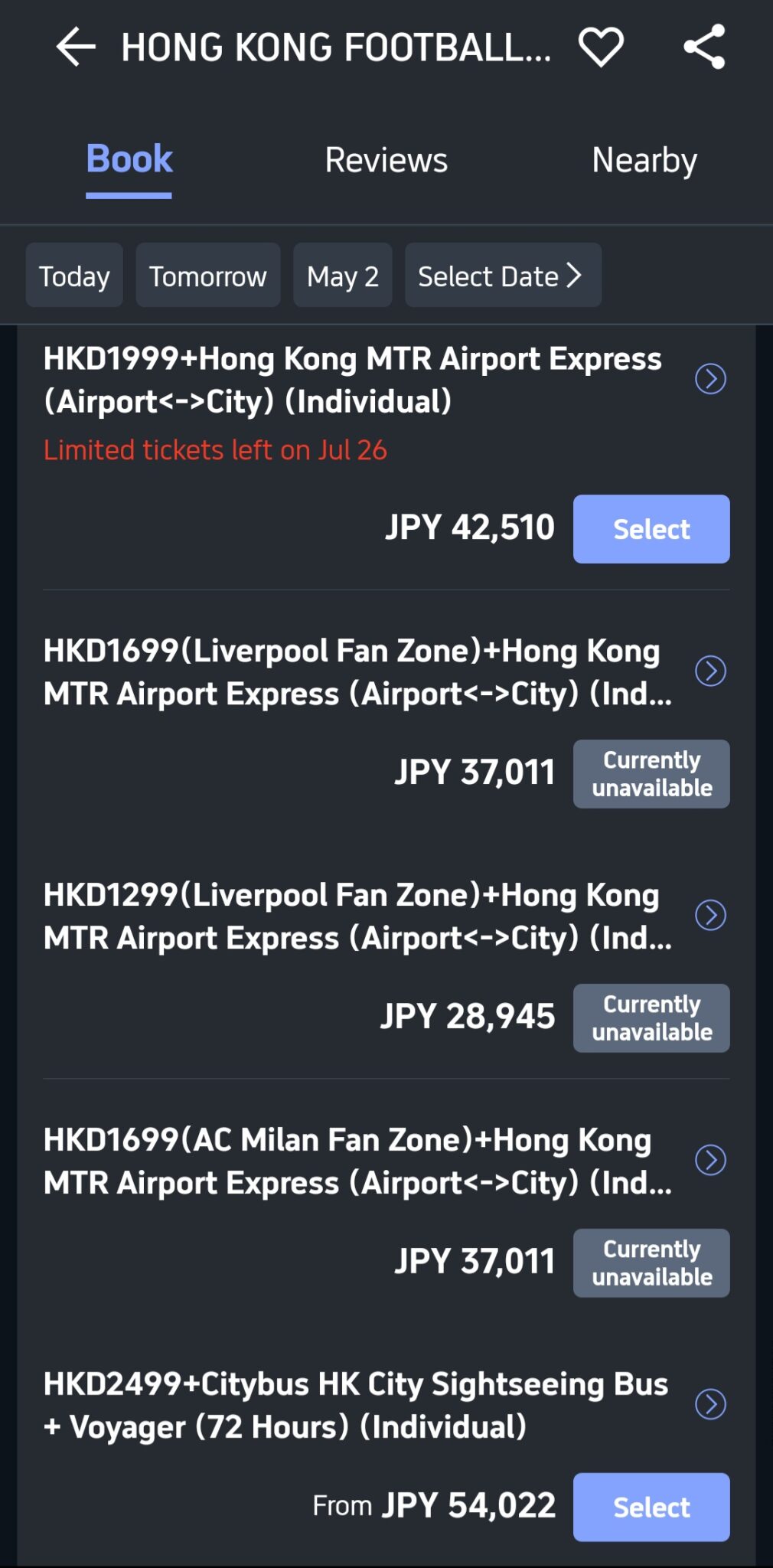Go back using the arrow icon
Viewport: 773px width, 1568px height.
[76, 47]
